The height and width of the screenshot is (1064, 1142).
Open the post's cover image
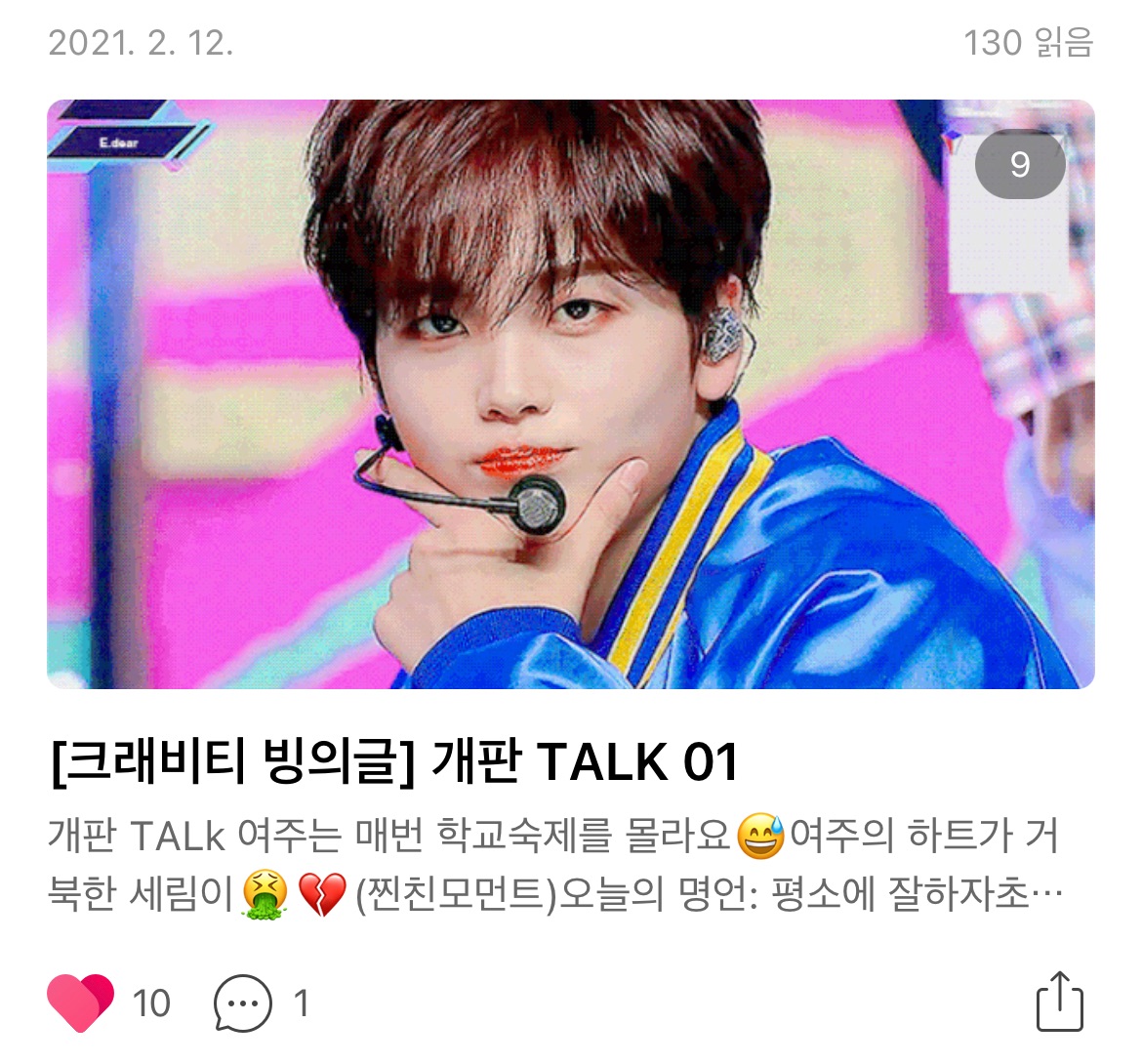[x=570, y=394]
